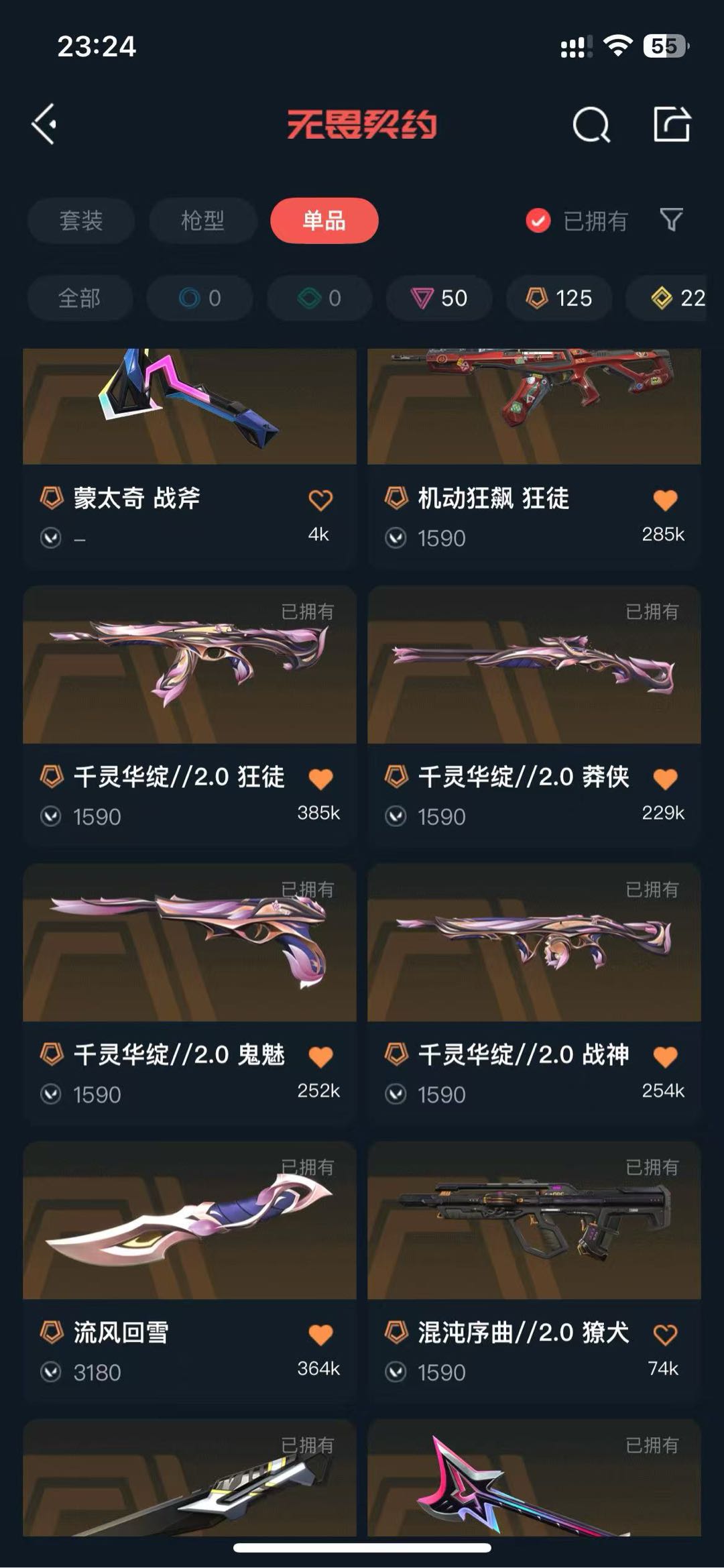The height and width of the screenshot is (1568, 724).
Task: Toggle the 已拥有 owned-only checkbox
Action: [538, 221]
